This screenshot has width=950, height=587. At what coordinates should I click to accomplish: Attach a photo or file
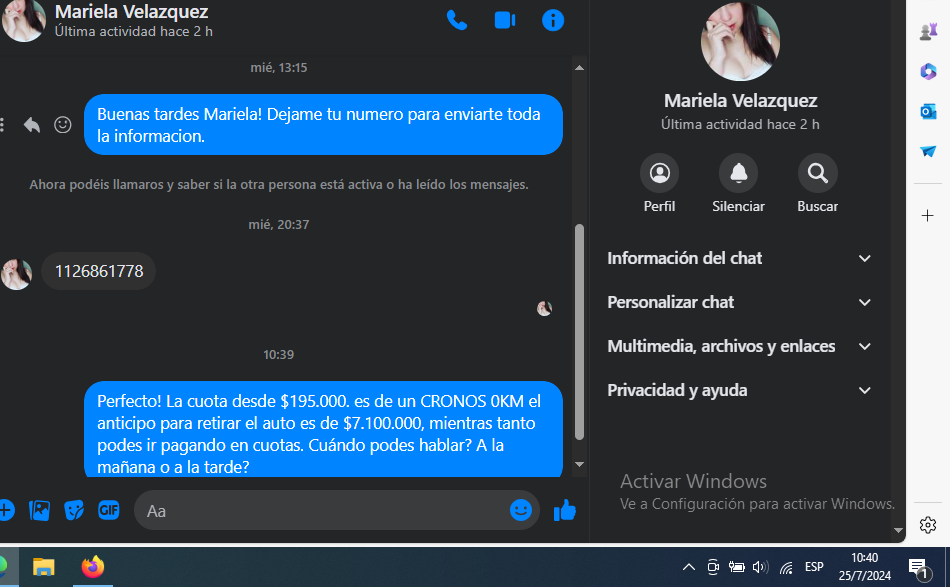point(40,510)
